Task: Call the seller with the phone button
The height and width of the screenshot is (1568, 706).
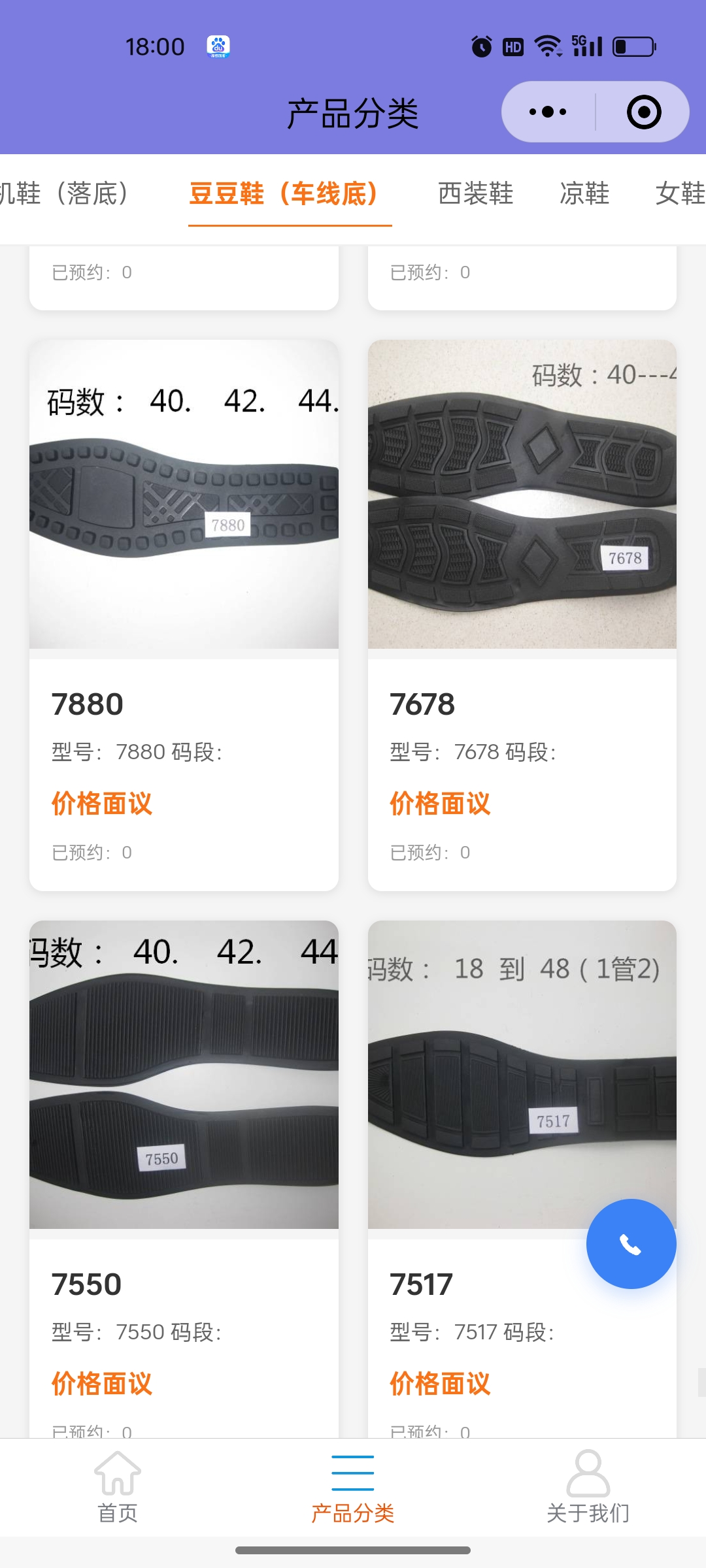Action: pos(631,1244)
